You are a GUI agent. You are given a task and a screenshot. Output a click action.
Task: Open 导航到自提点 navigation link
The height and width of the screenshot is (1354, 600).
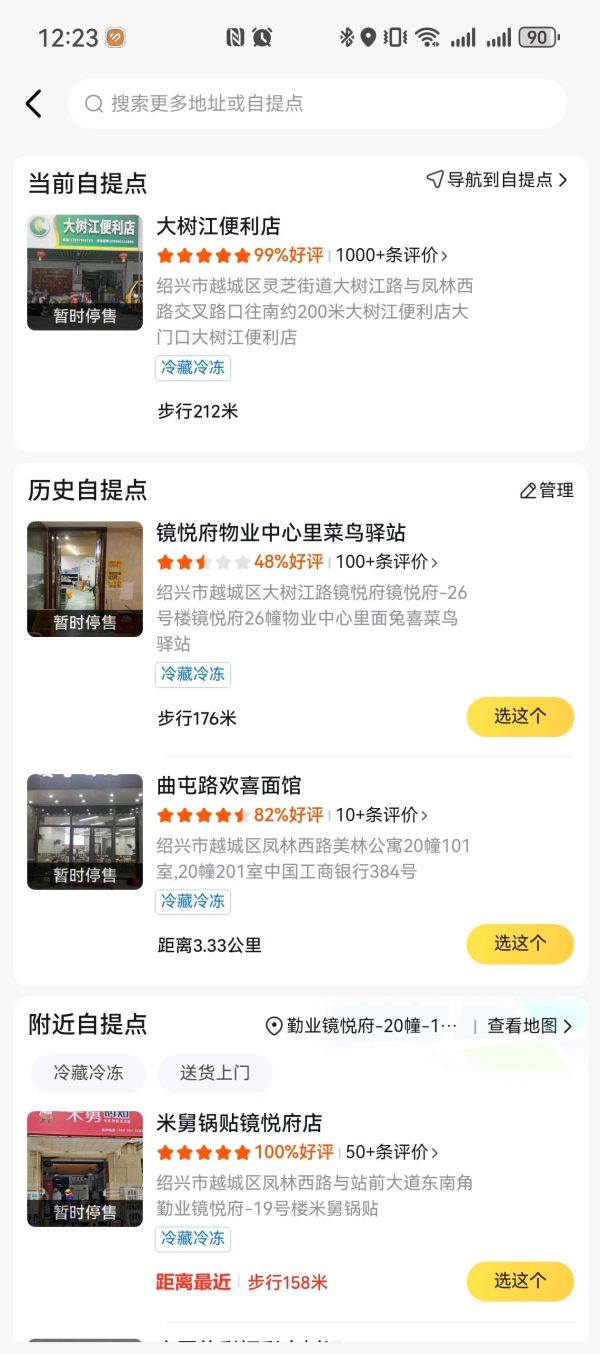tap(497, 180)
